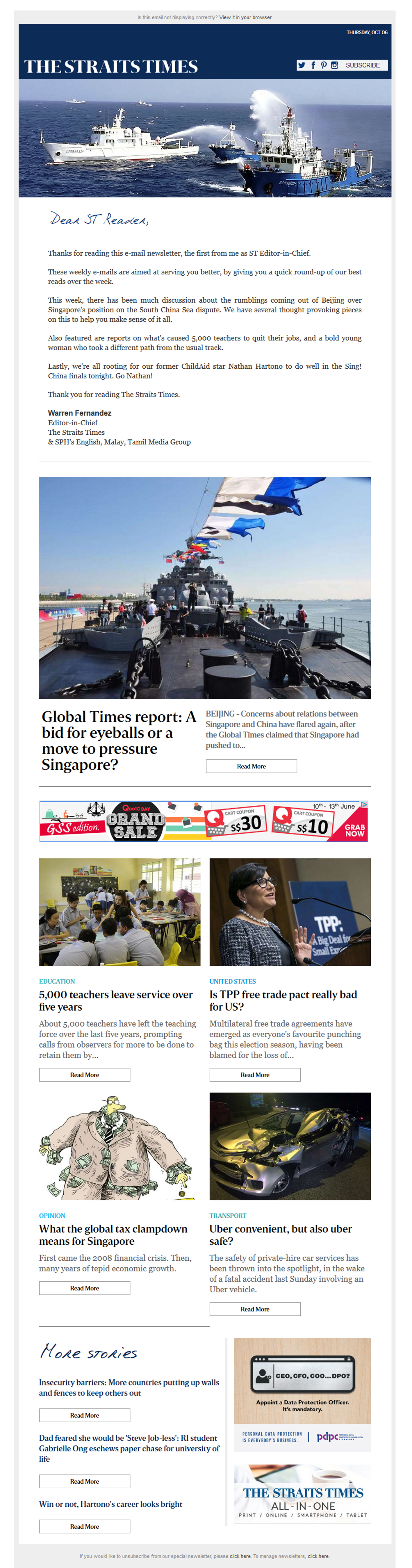Tap click here to unsubscribe link
The image size is (412, 1568).
pos(240,1556)
